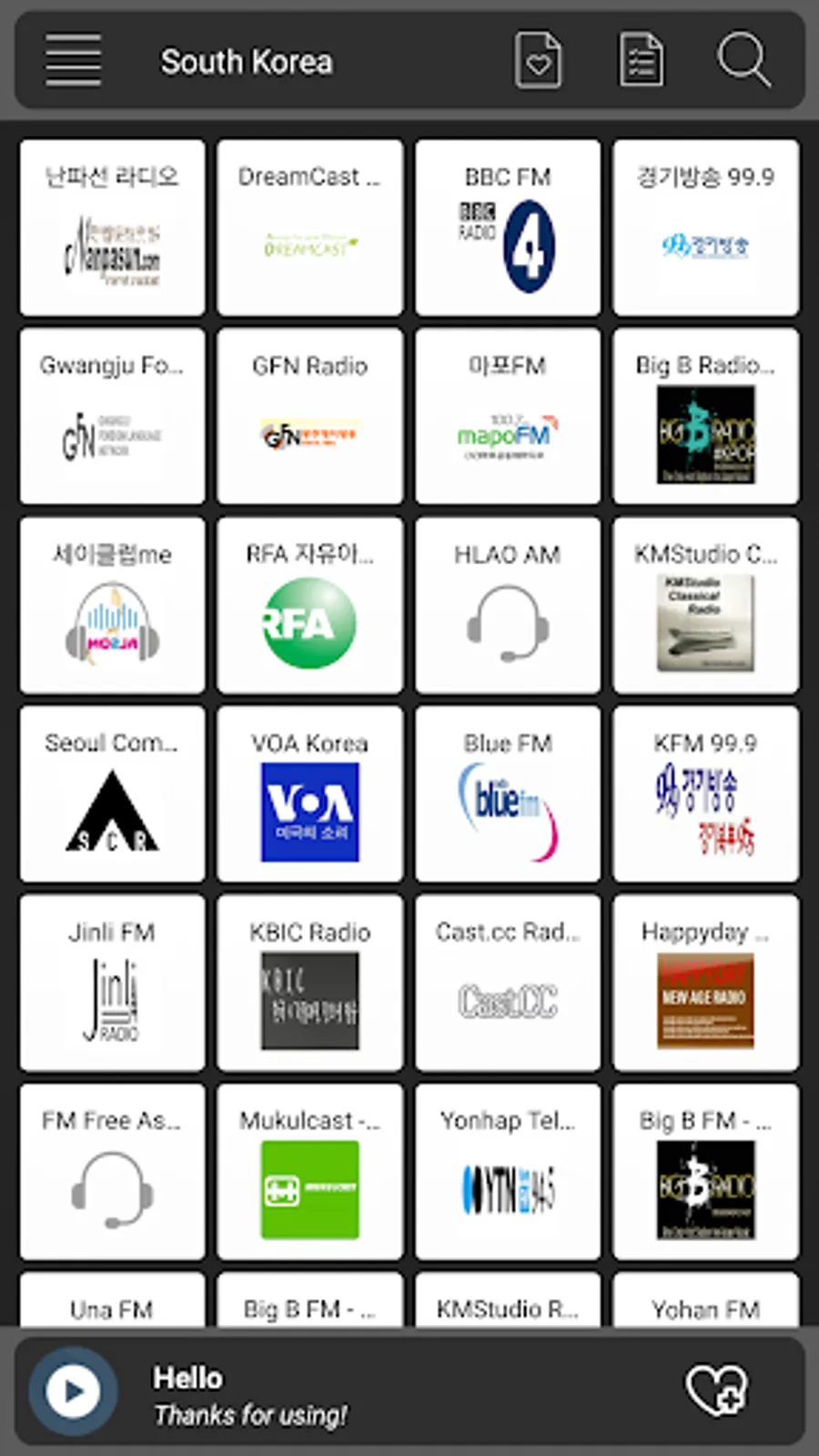
Task: Open the checklist document icon
Action: [x=642, y=61]
